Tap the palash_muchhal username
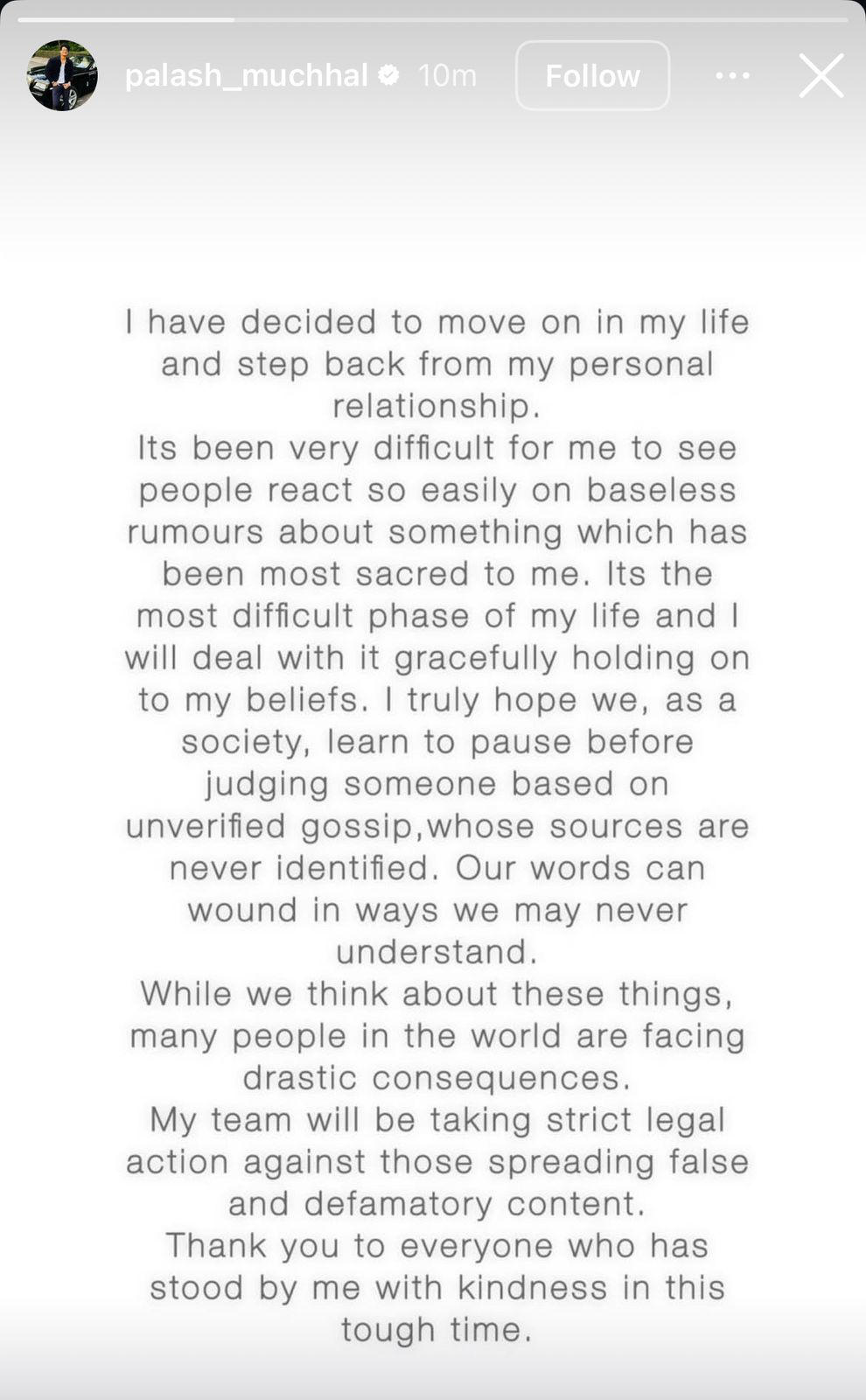 246,75
